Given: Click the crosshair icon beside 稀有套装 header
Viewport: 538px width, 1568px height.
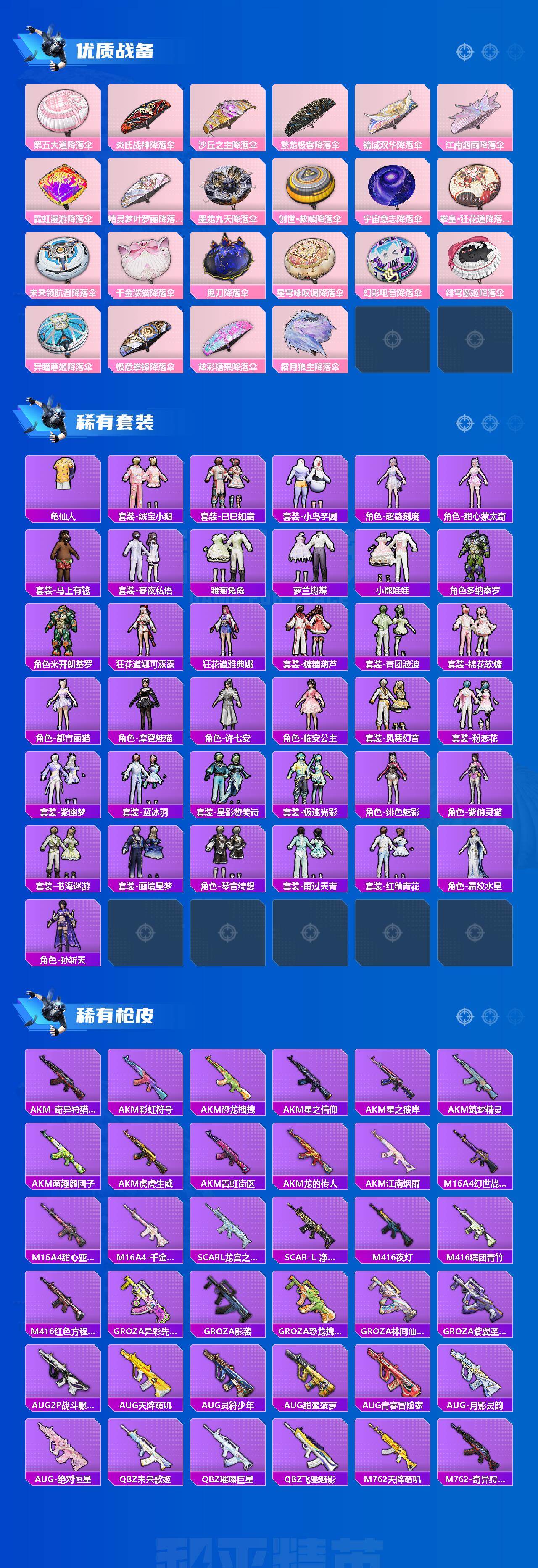Looking at the screenshot, I should pyautogui.click(x=464, y=422).
